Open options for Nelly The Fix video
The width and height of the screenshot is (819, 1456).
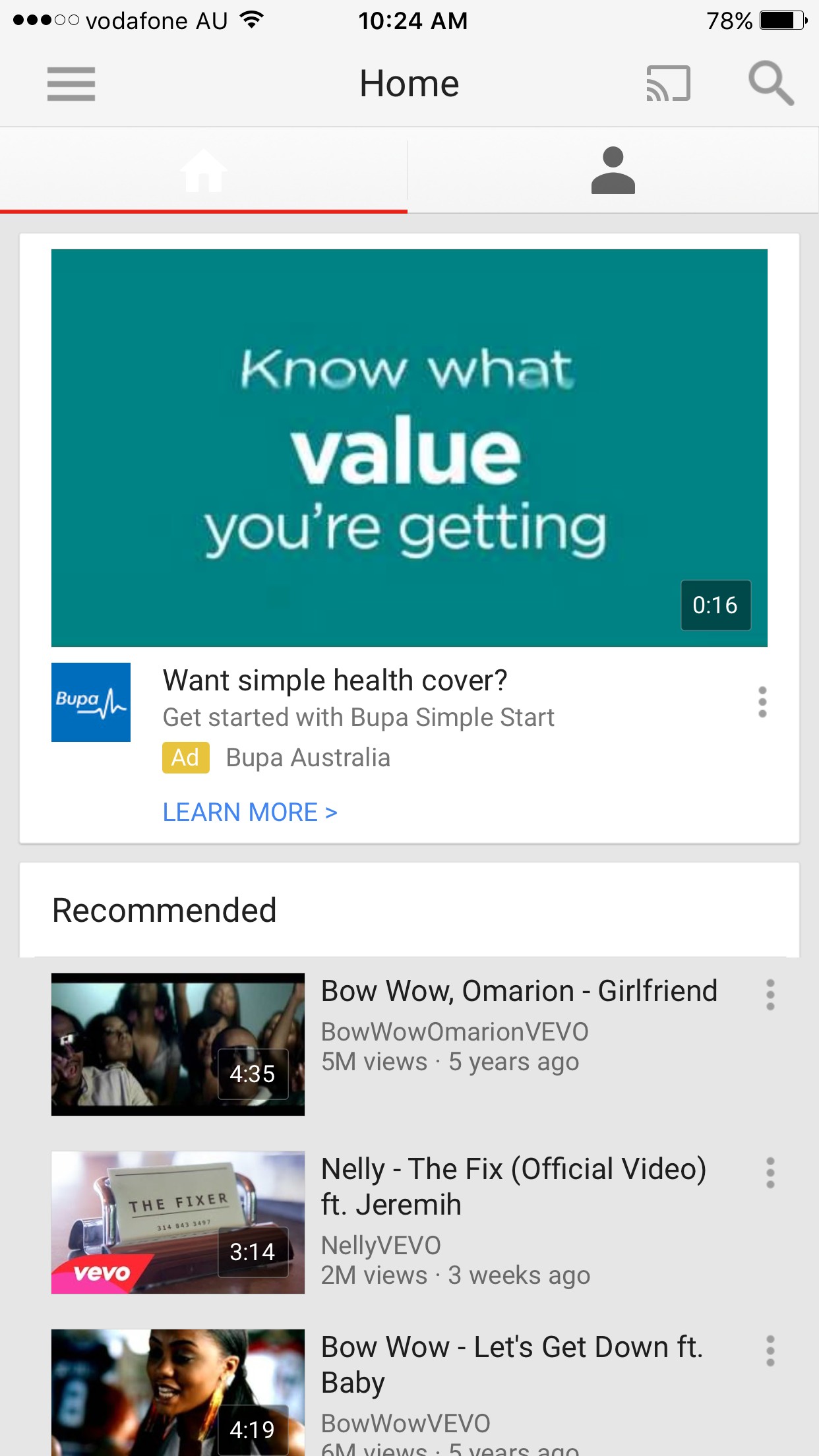770,1173
